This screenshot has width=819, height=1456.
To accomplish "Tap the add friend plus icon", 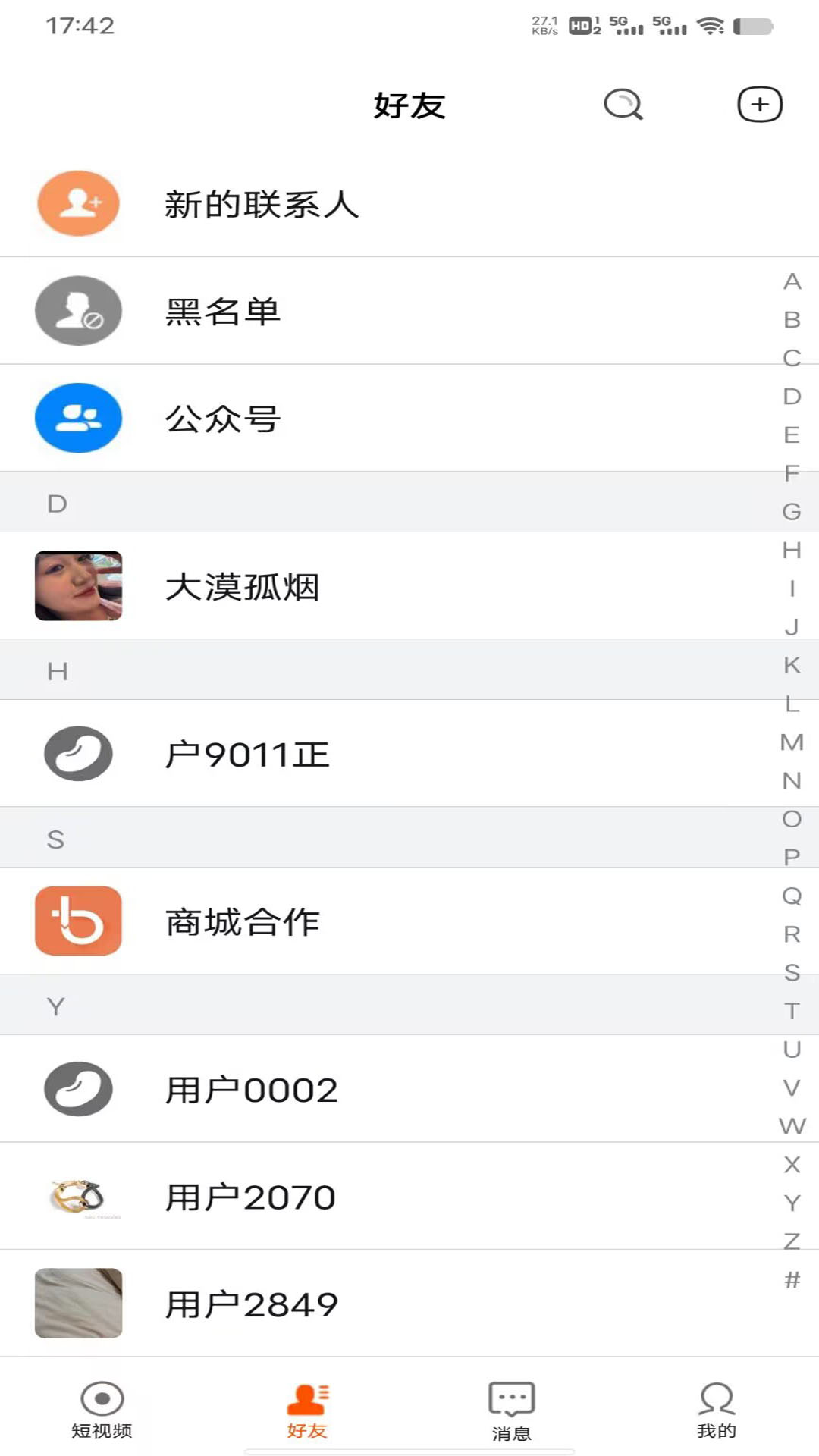I will [759, 105].
